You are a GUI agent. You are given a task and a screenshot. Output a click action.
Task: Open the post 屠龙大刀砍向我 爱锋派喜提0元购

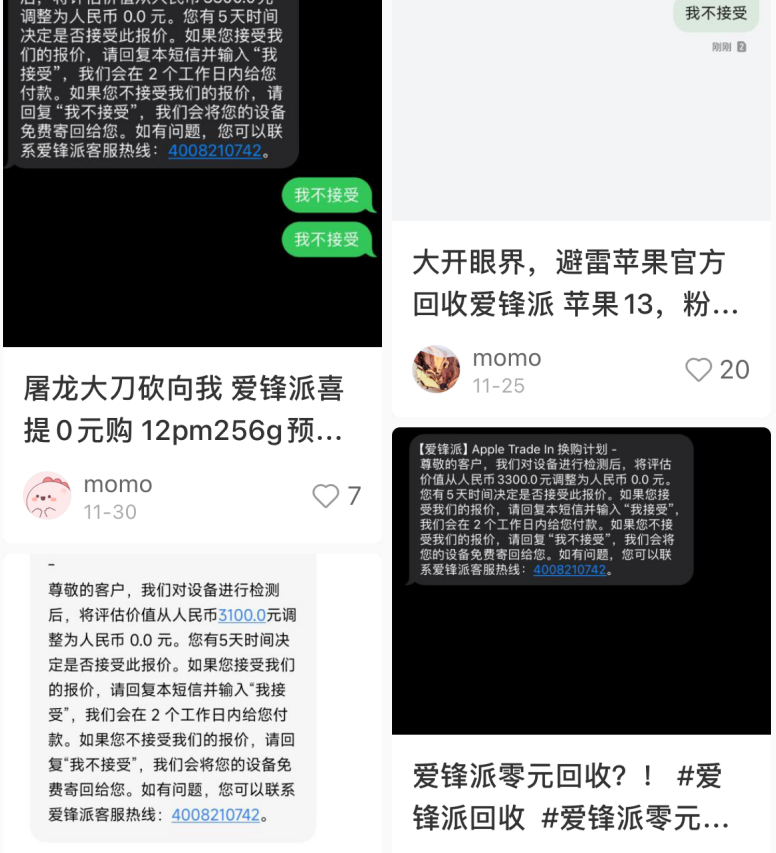coord(184,409)
